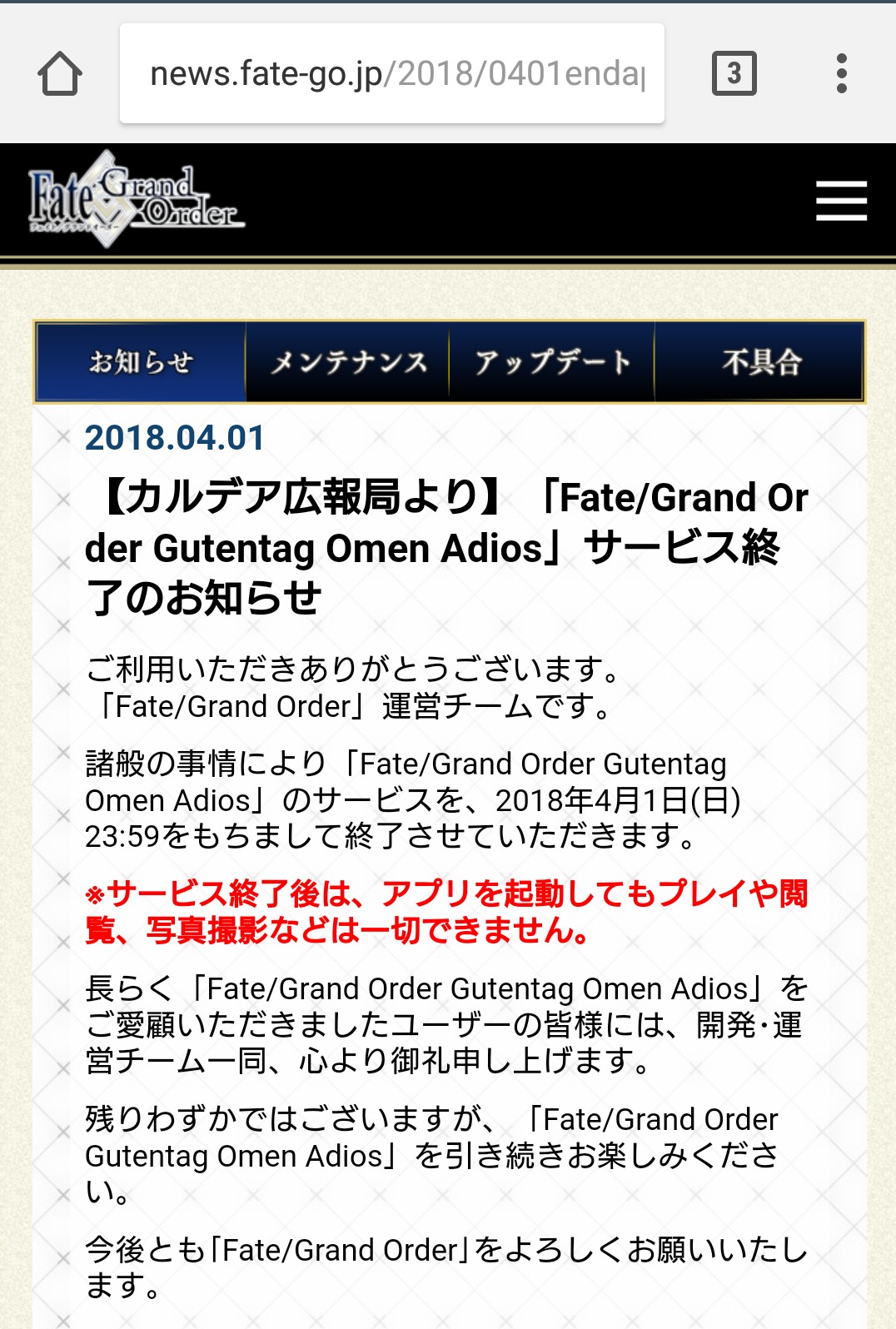Viewport: 896px width, 1329px height.
Task: Select the アップデート tab
Action: click(552, 362)
